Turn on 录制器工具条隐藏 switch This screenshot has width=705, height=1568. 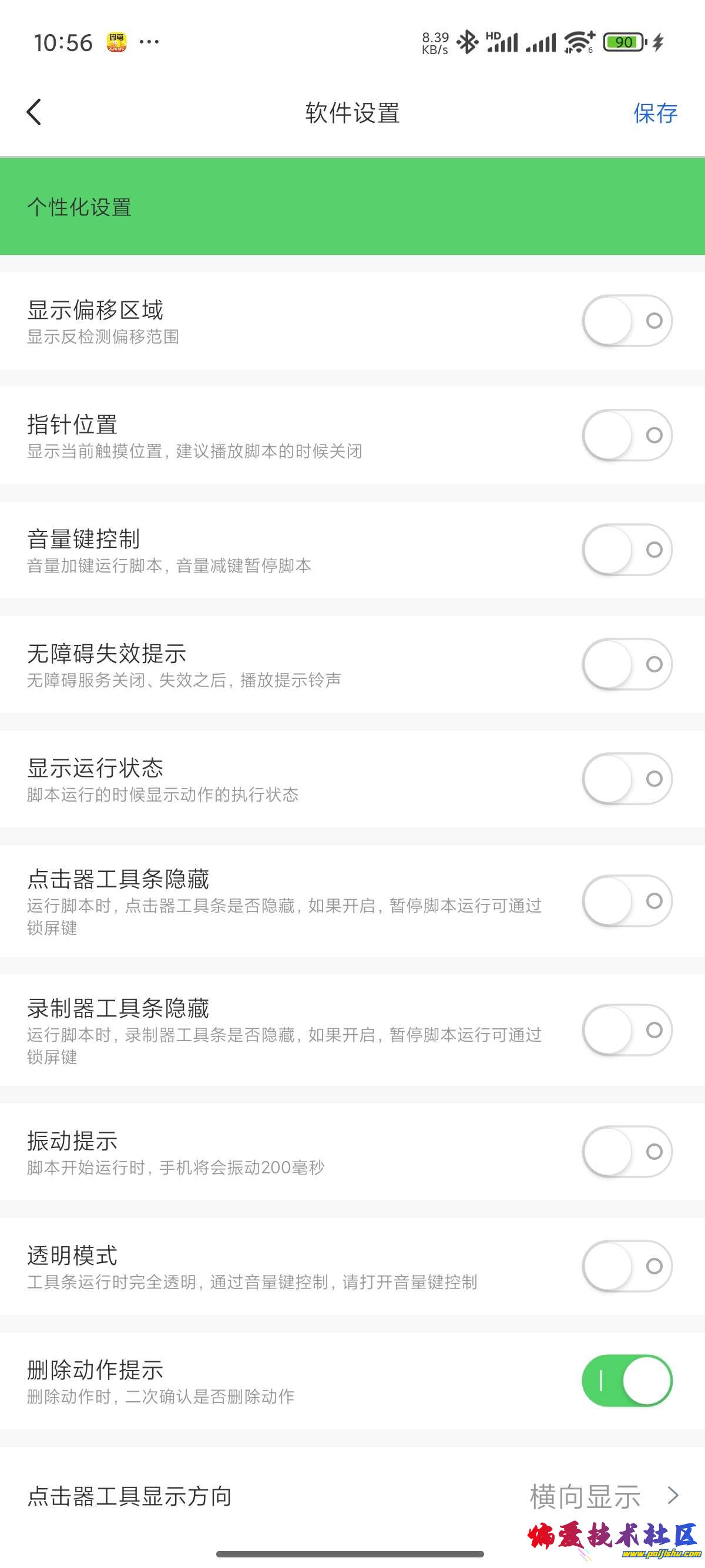[627, 1030]
